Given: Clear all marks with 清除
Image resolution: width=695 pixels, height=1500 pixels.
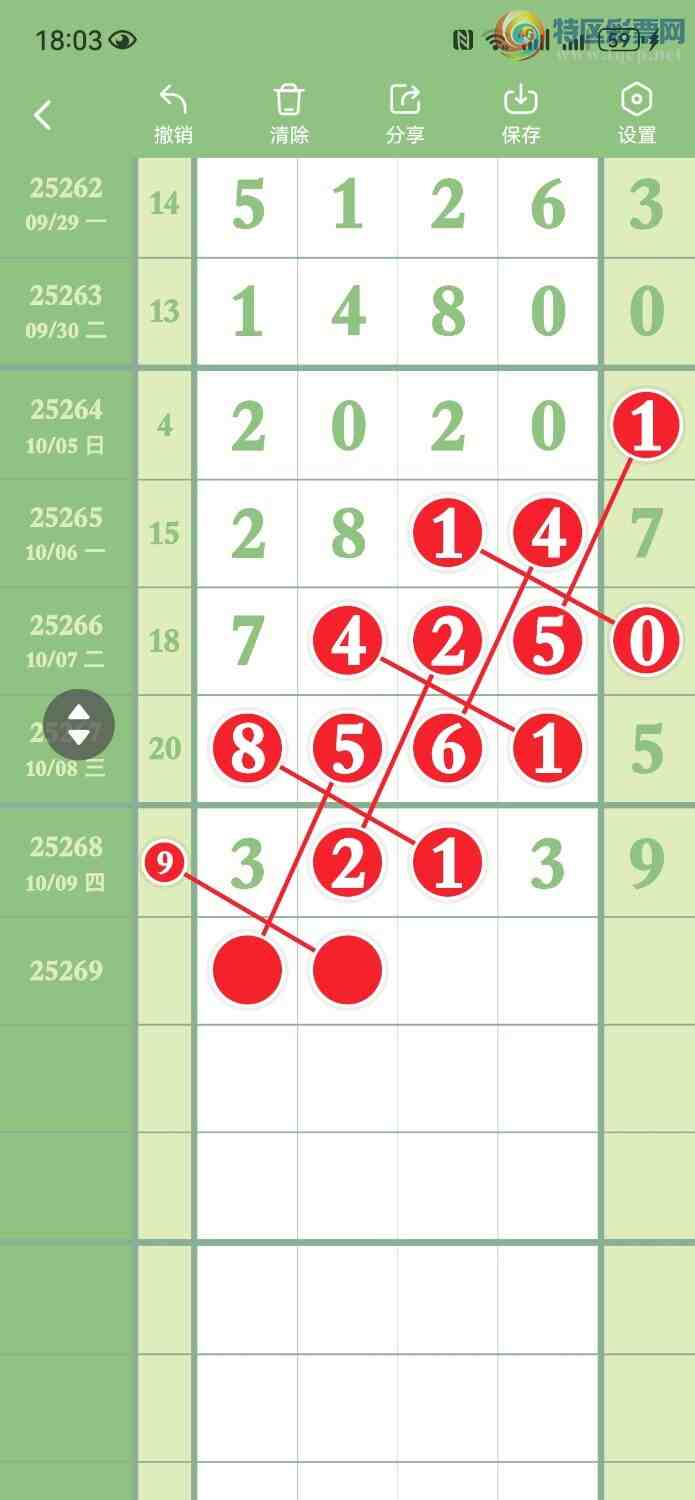Looking at the screenshot, I should point(289,114).
